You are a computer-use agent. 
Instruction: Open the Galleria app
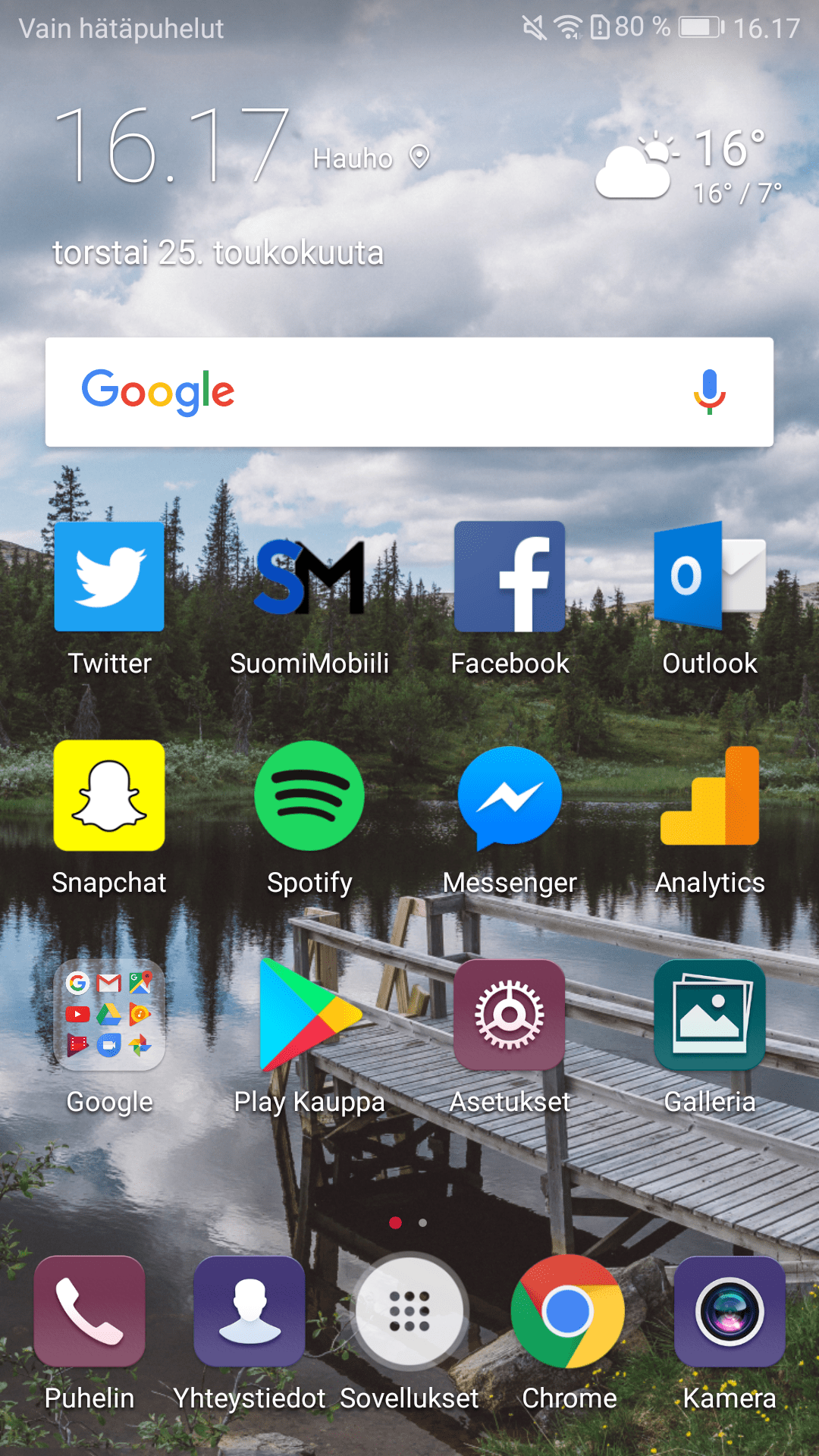click(710, 1015)
